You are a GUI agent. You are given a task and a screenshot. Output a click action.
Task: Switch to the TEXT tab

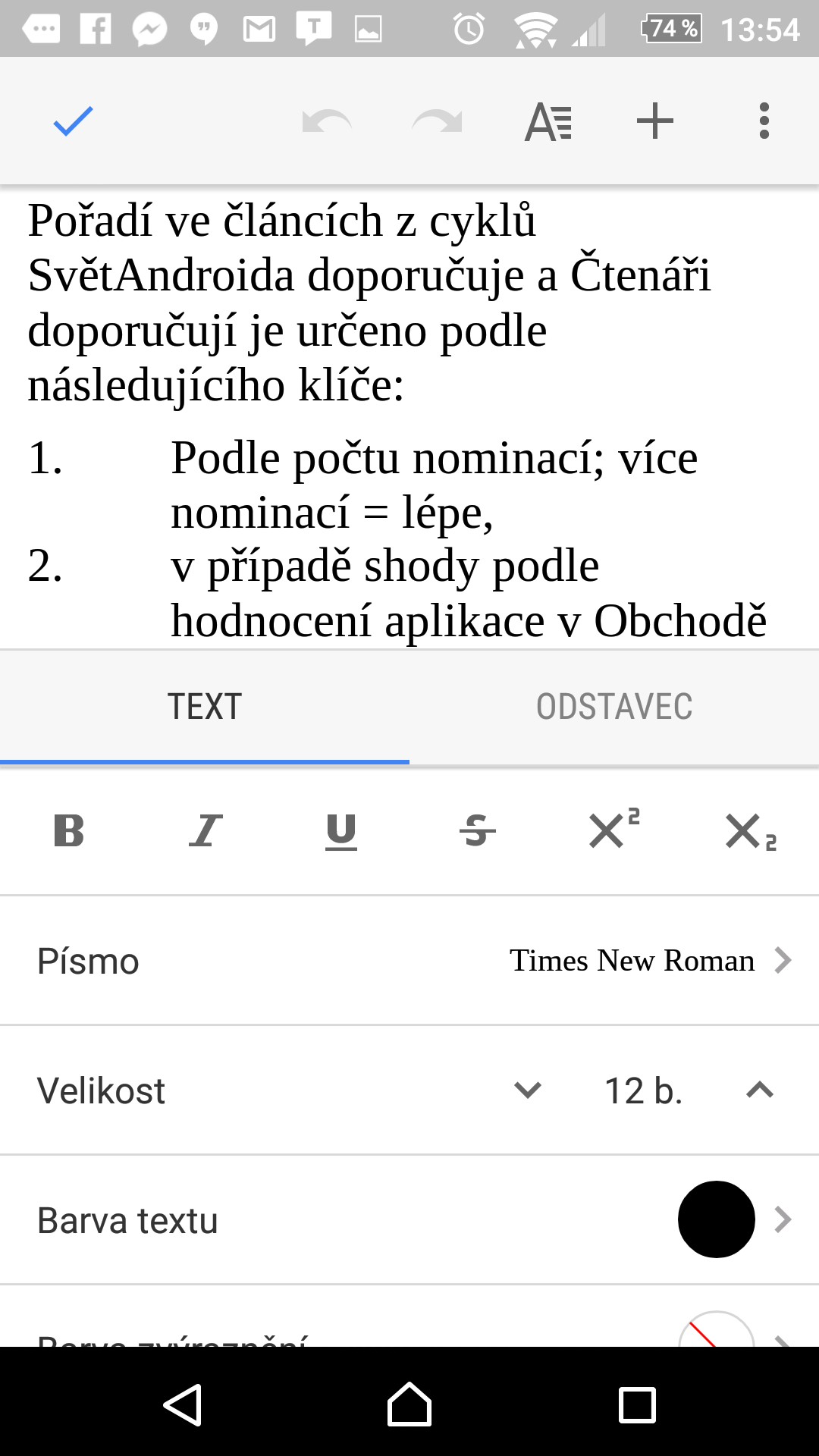click(205, 707)
